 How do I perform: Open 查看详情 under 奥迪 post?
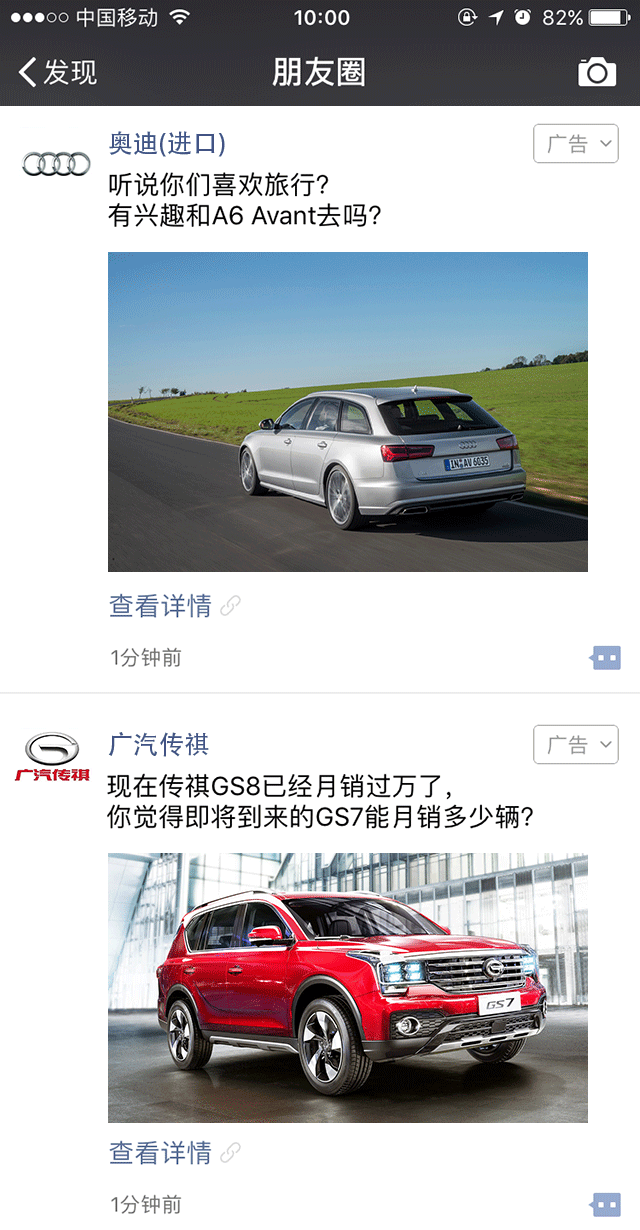coord(161,606)
